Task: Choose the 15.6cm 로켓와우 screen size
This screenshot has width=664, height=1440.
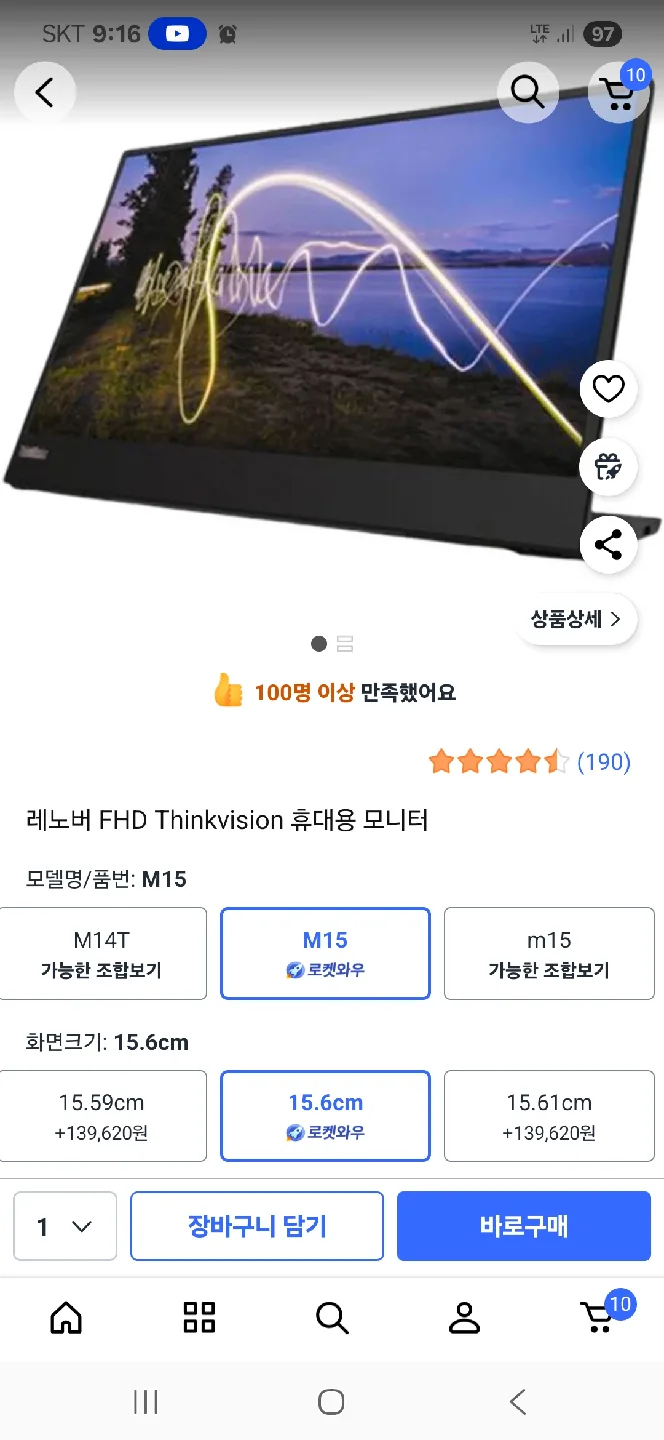Action: [x=325, y=1116]
